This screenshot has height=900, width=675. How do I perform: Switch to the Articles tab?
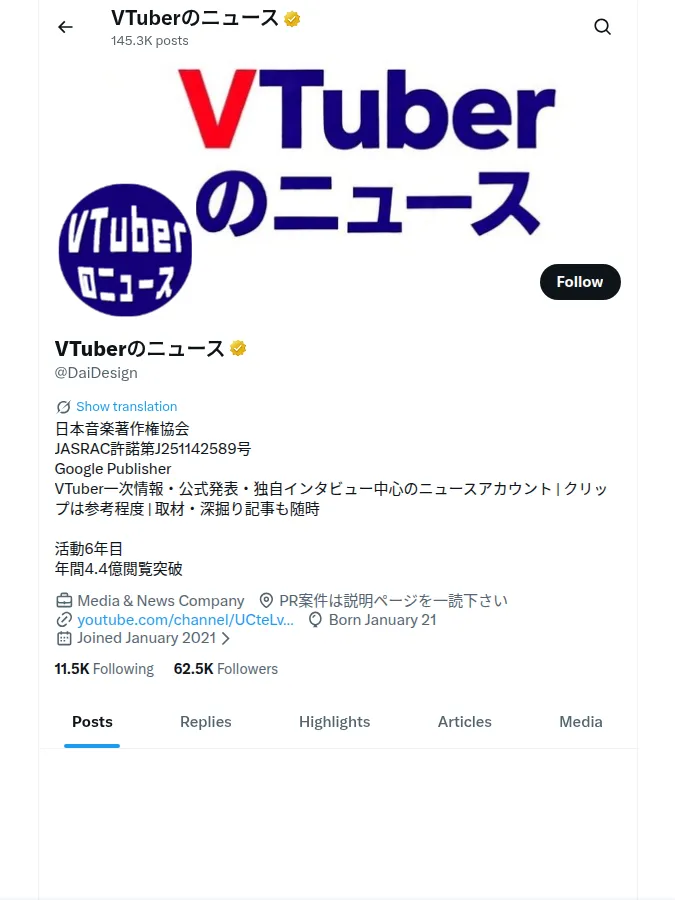pos(464,722)
